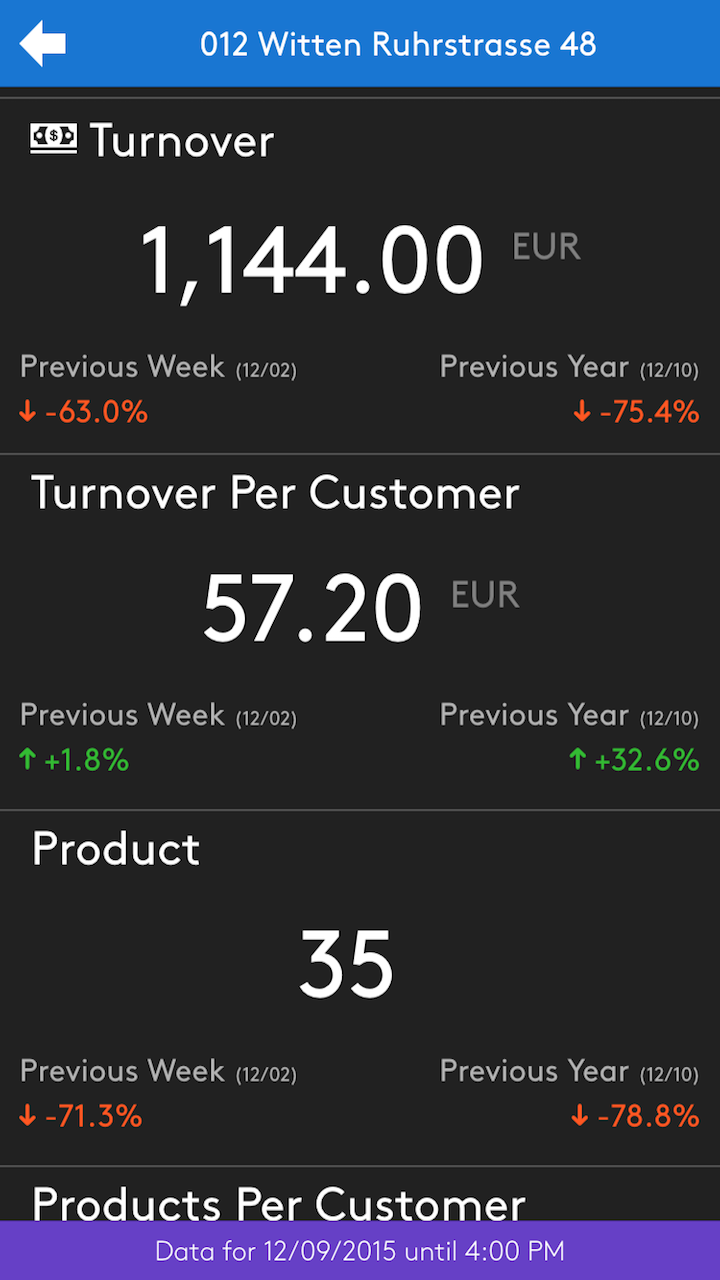
Task: Click the purple data timestamp bar
Action: (x=360, y=1251)
